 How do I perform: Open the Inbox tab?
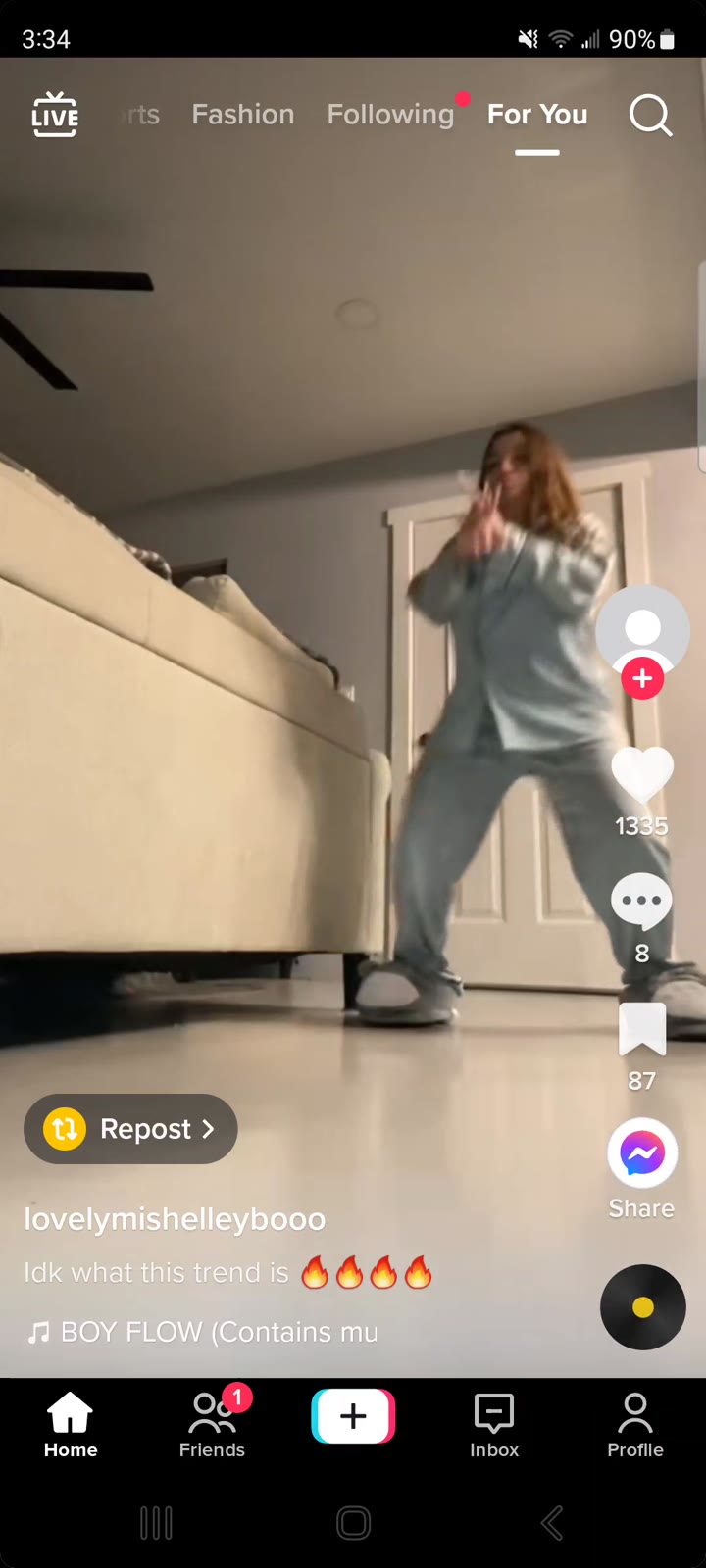point(494,1425)
